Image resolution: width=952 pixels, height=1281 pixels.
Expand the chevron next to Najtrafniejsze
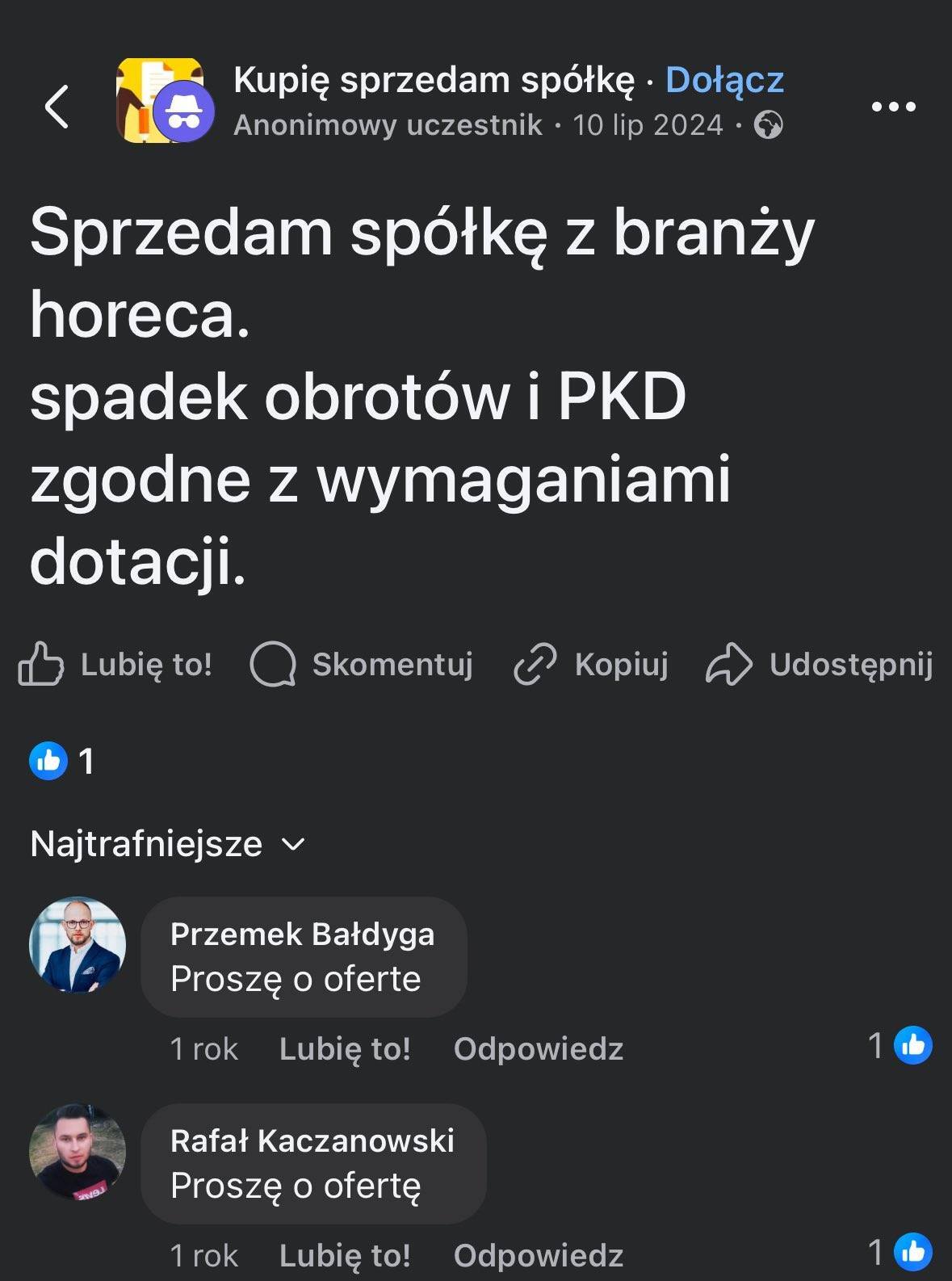click(x=292, y=846)
